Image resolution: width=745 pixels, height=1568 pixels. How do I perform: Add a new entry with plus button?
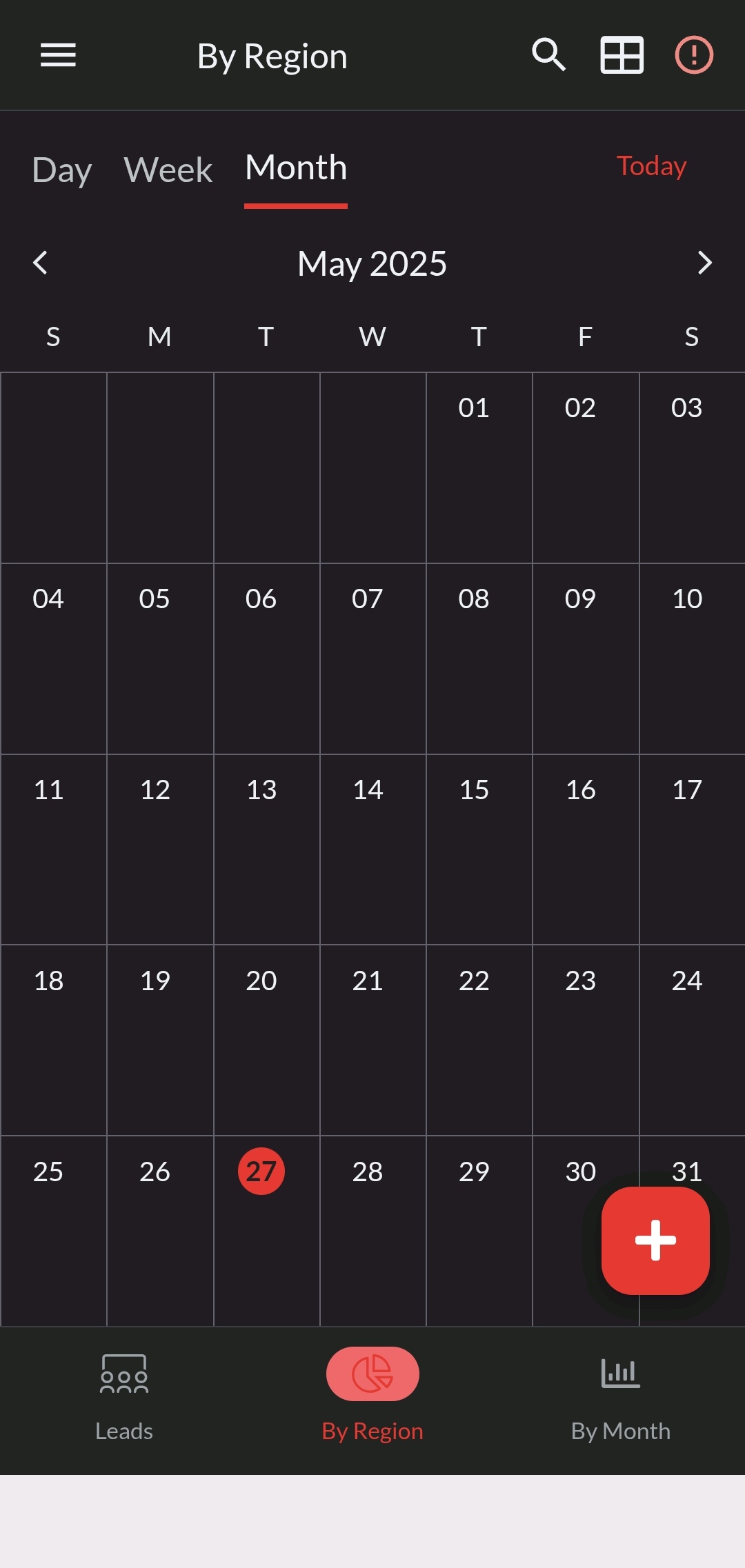[655, 1240]
